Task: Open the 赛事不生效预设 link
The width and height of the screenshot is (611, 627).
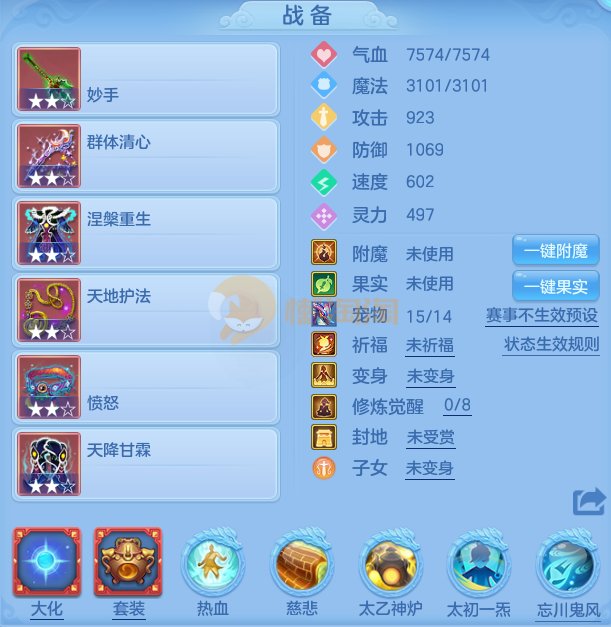Action: click(542, 315)
